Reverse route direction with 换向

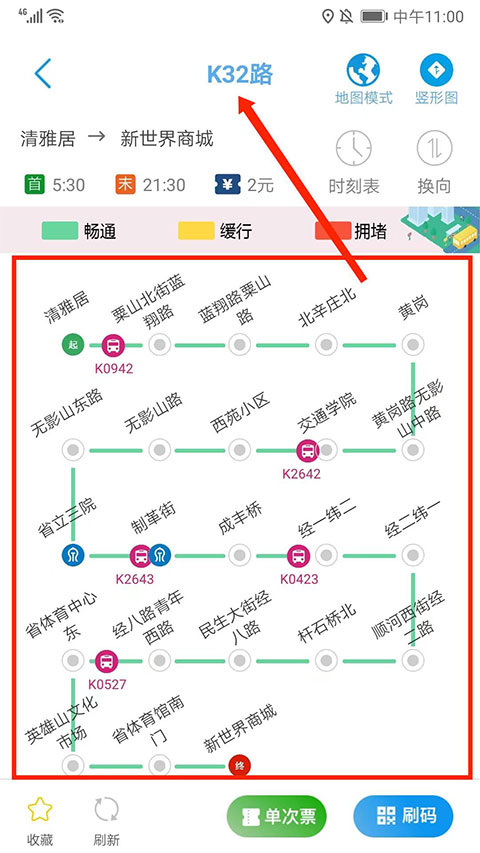click(x=434, y=162)
